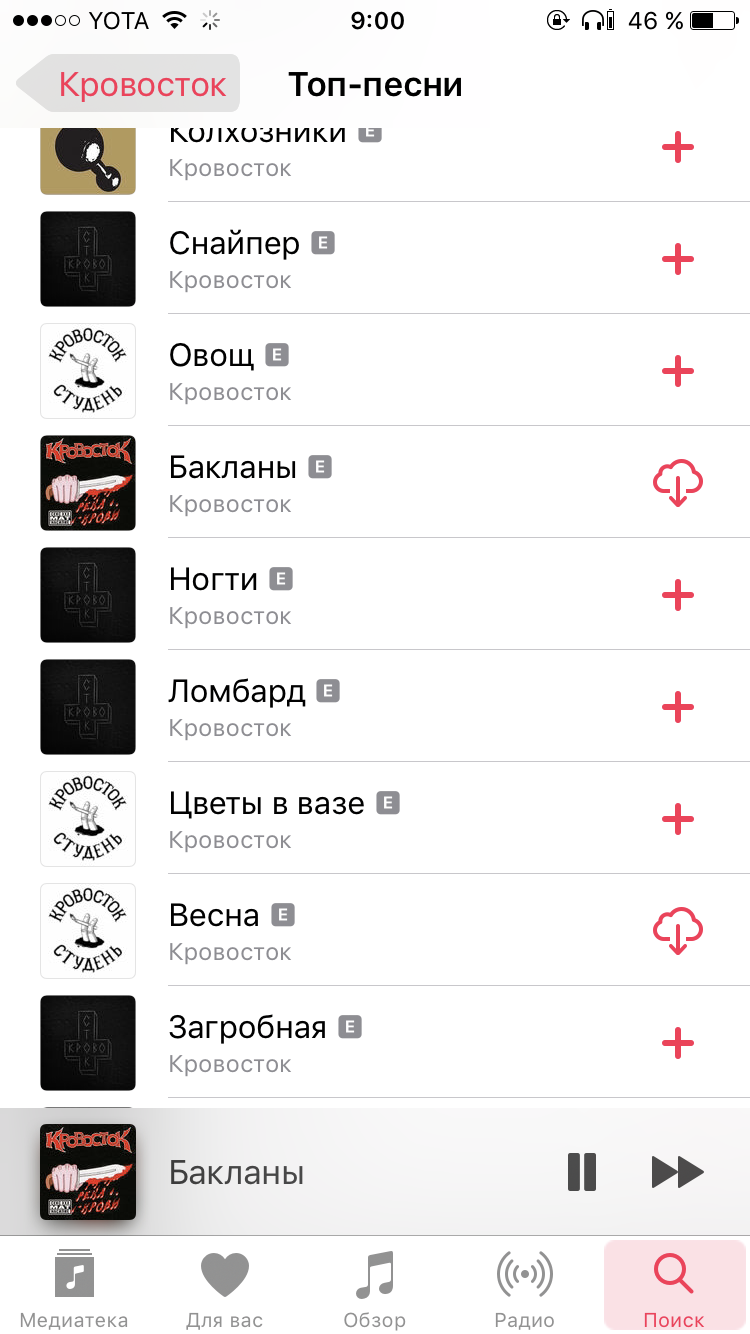Download the track Весна using cloud icon
750x1334 pixels.
[678, 931]
